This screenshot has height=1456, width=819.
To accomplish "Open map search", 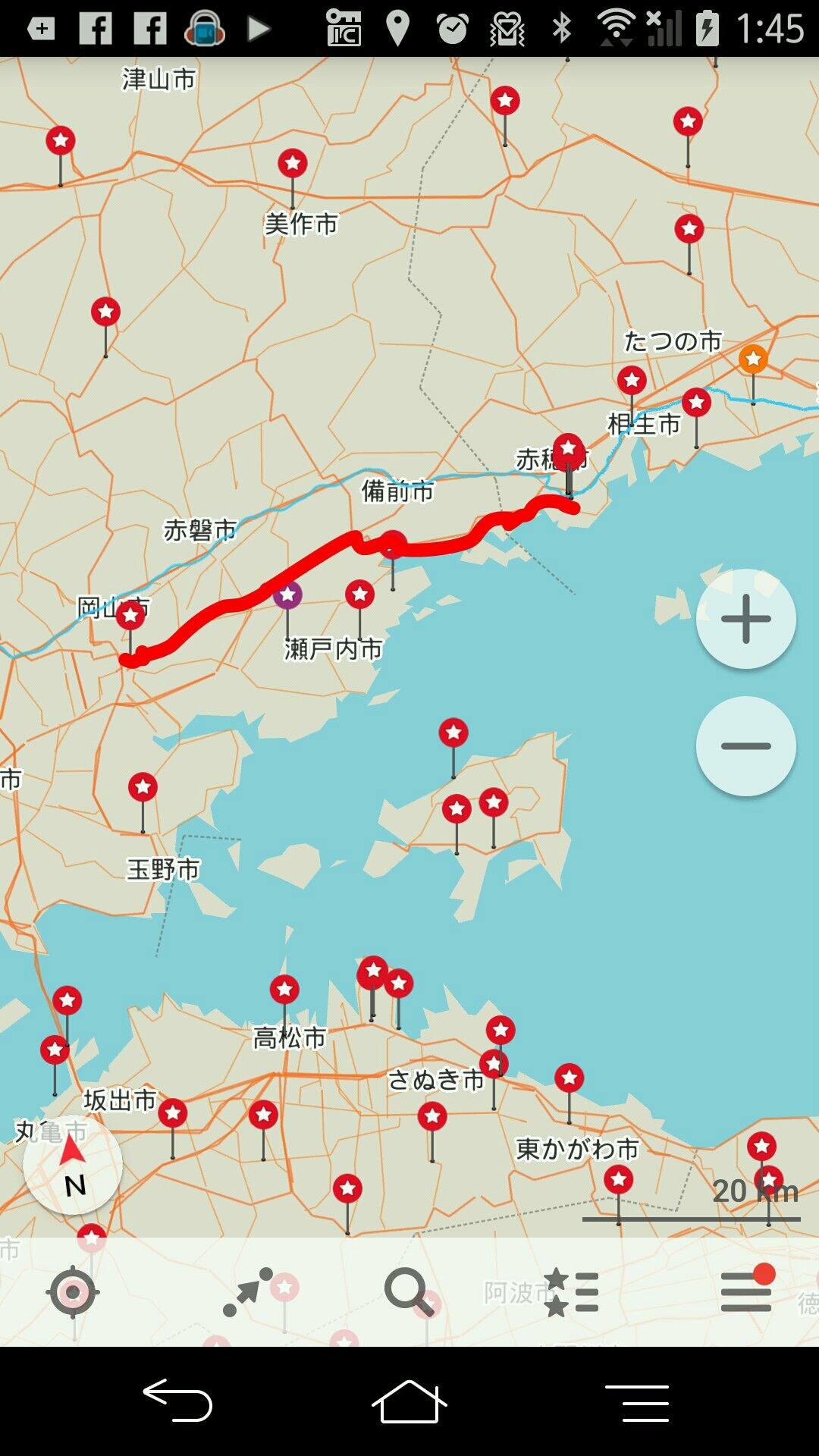I will (407, 1291).
